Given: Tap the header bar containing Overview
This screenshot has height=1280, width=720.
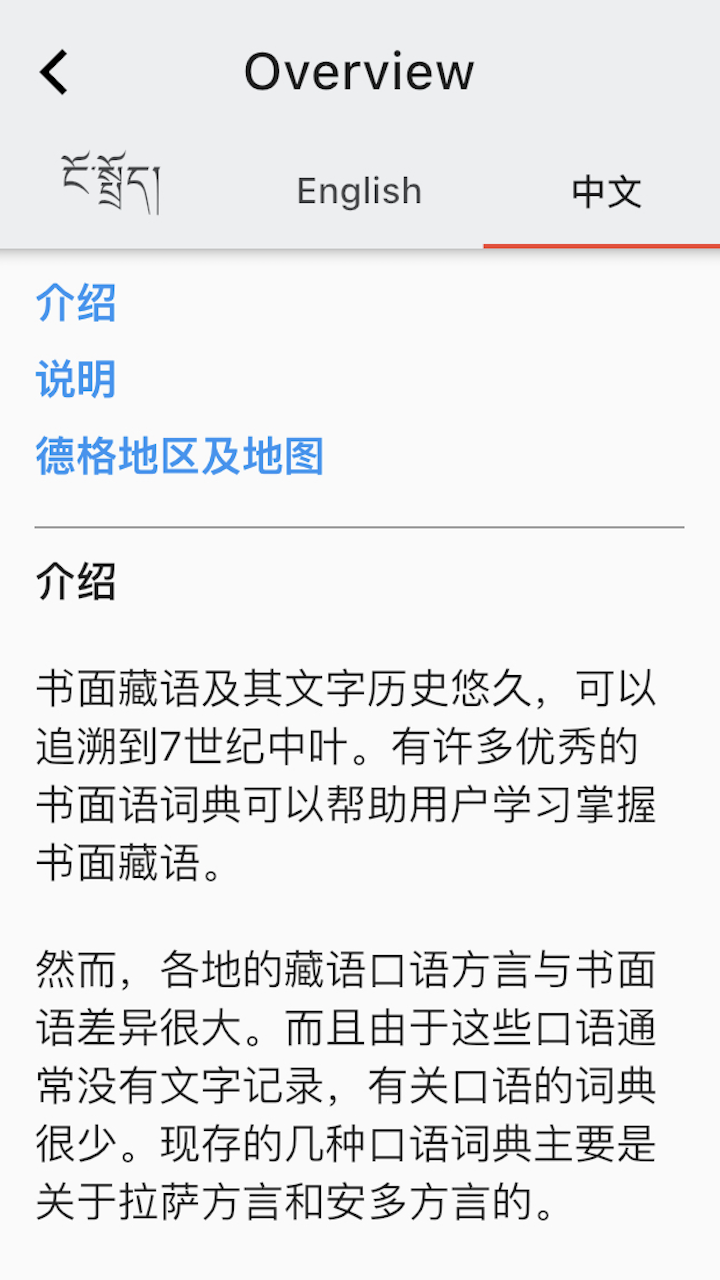Looking at the screenshot, I should 360,71.
